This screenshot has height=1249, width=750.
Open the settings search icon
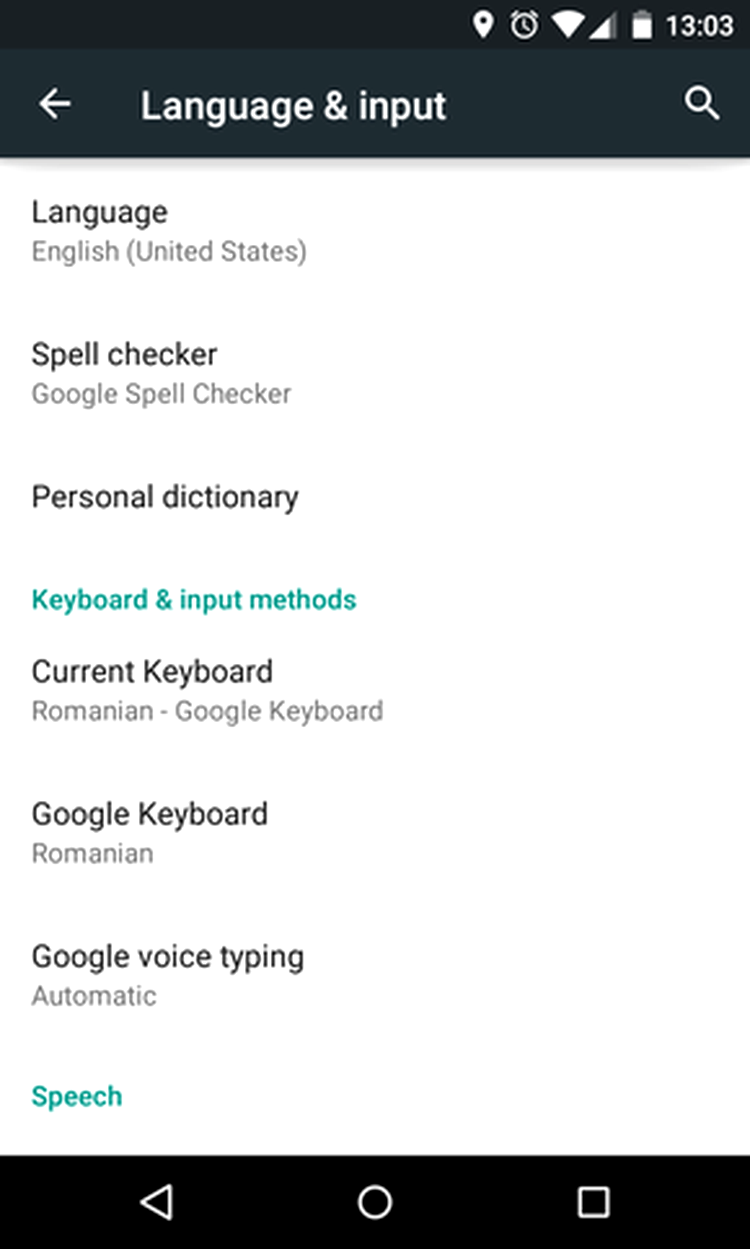[x=701, y=104]
